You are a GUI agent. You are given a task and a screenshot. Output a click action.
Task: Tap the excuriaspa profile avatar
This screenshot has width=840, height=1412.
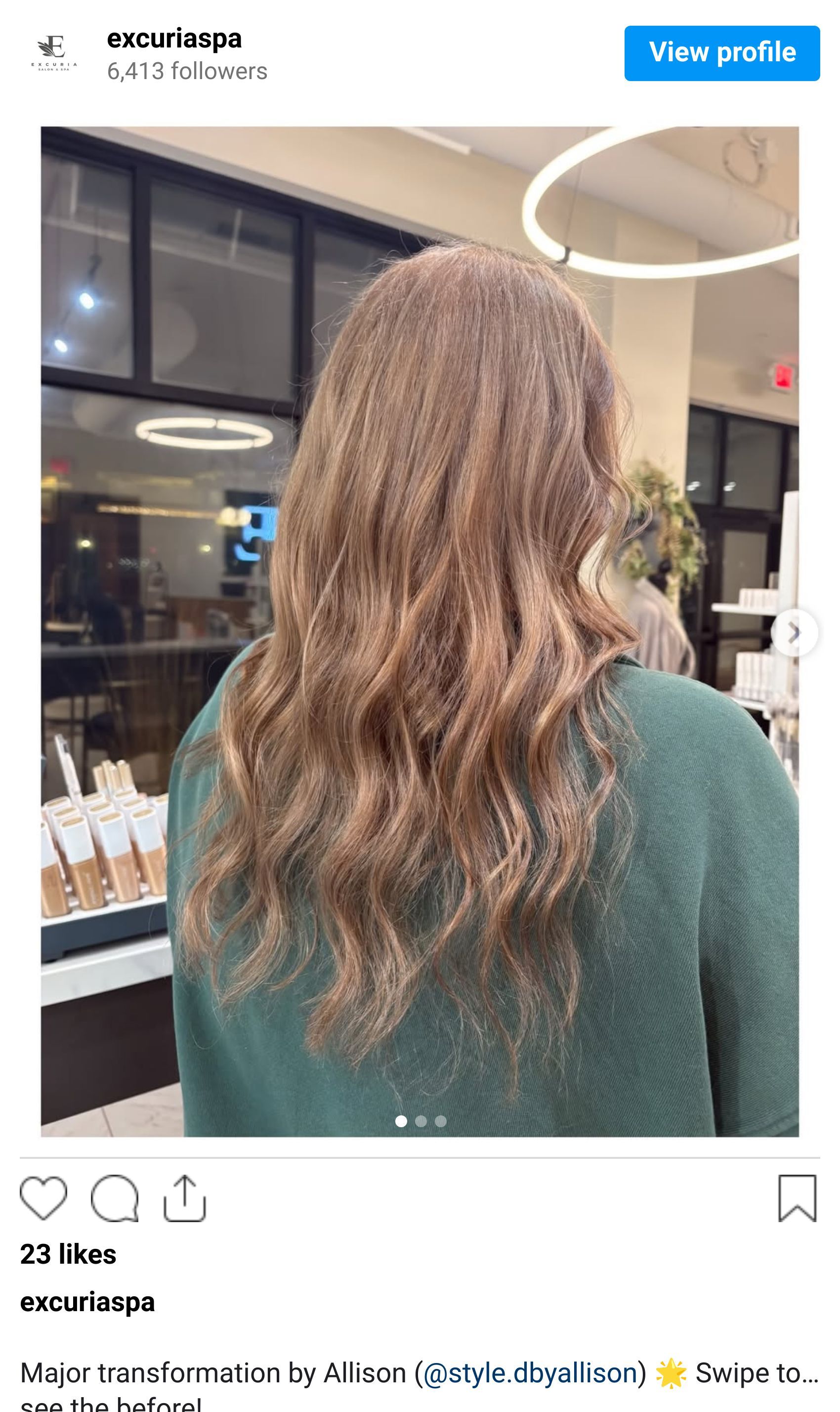pyautogui.click(x=54, y=53)
